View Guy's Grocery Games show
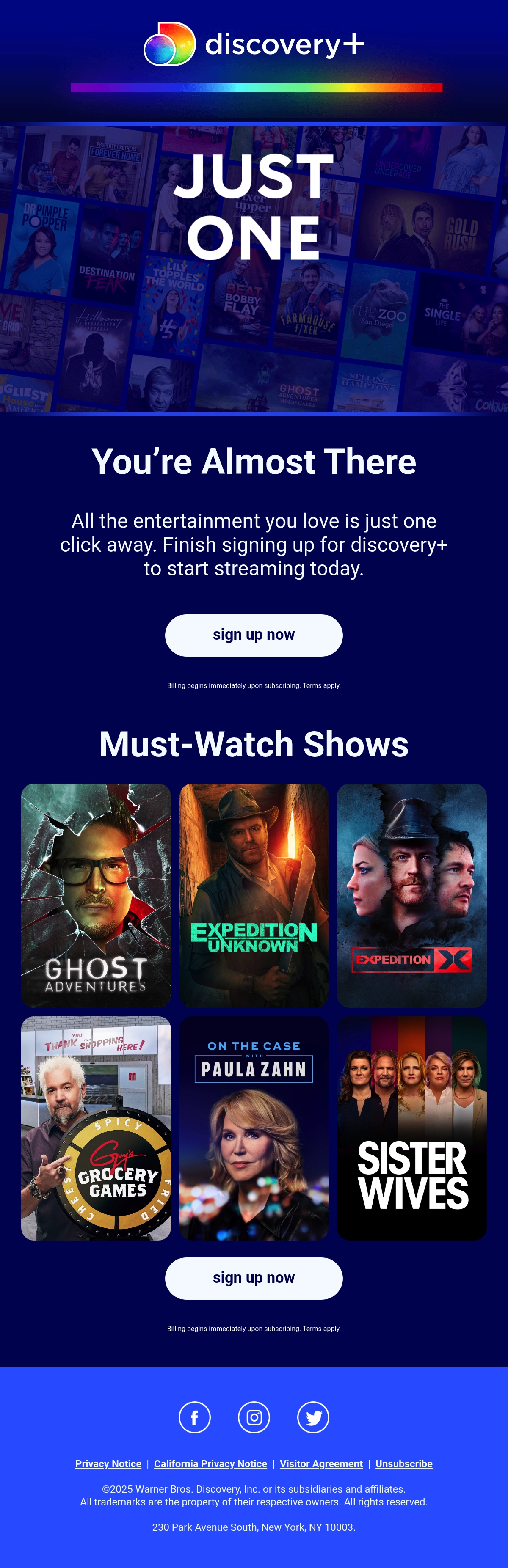The width and height of the screenshot is (508, 1568). [x=96, y=1128]
